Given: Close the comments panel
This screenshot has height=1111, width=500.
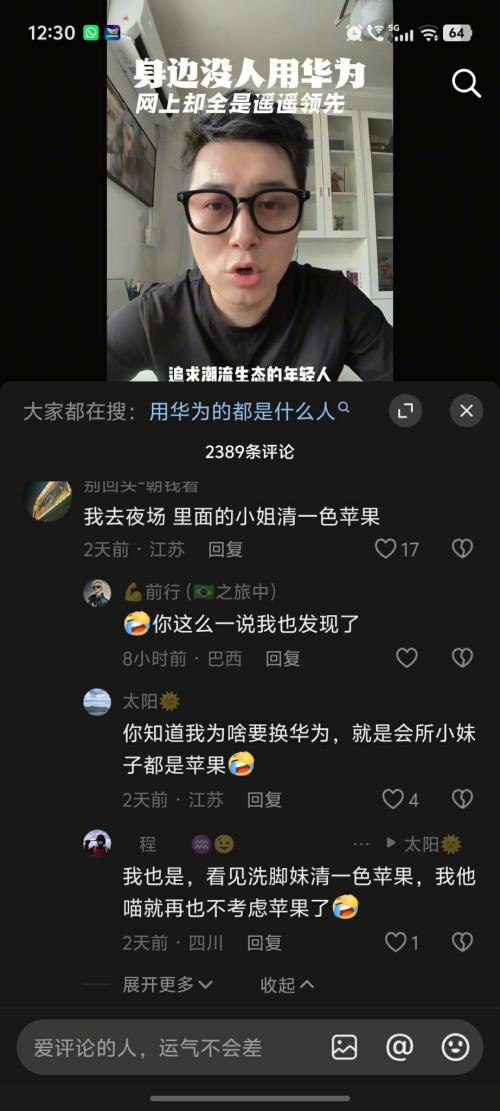Looking at the screenshot, I should coord(467,411).
